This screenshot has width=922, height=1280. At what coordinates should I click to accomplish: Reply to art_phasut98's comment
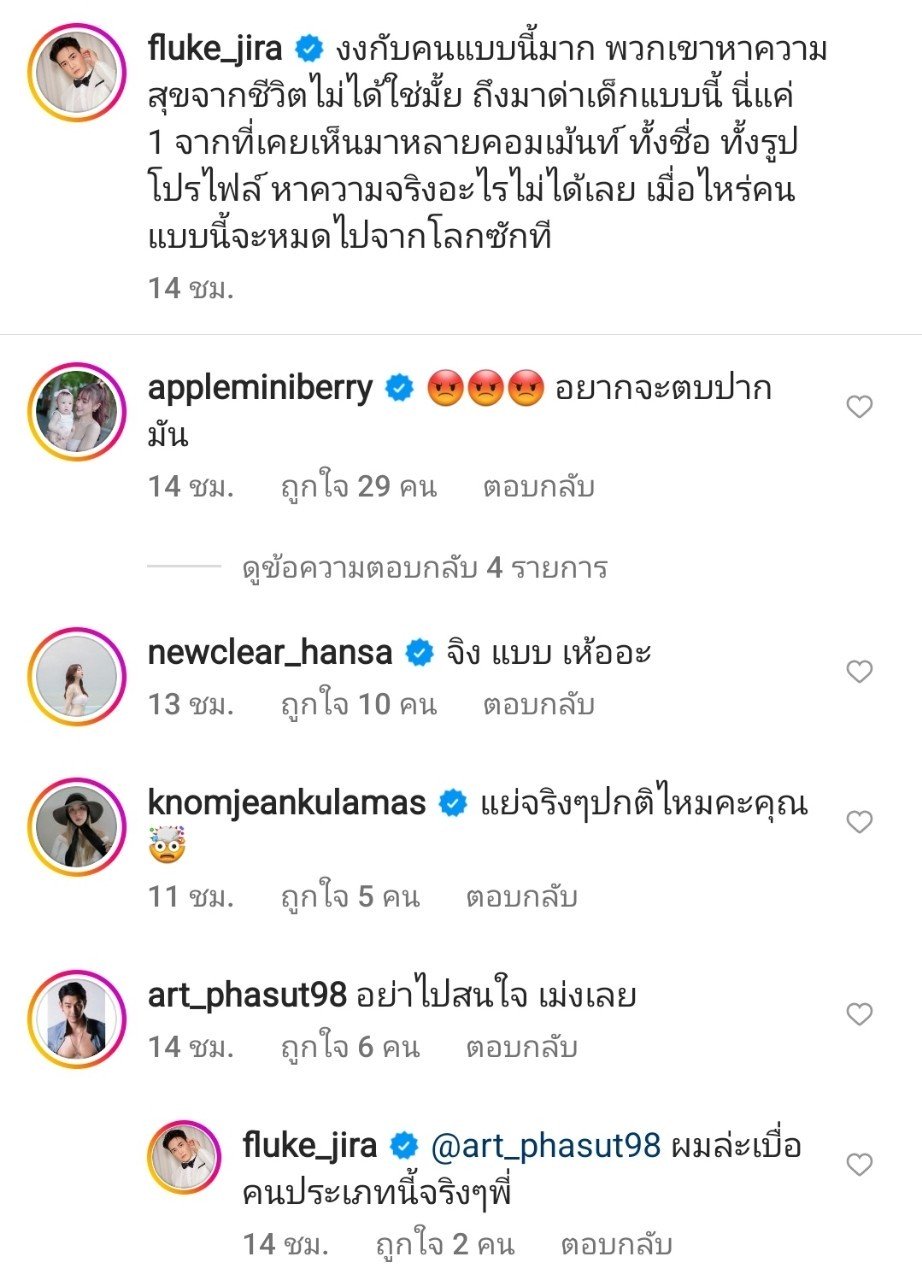[x=521, y=1047]
